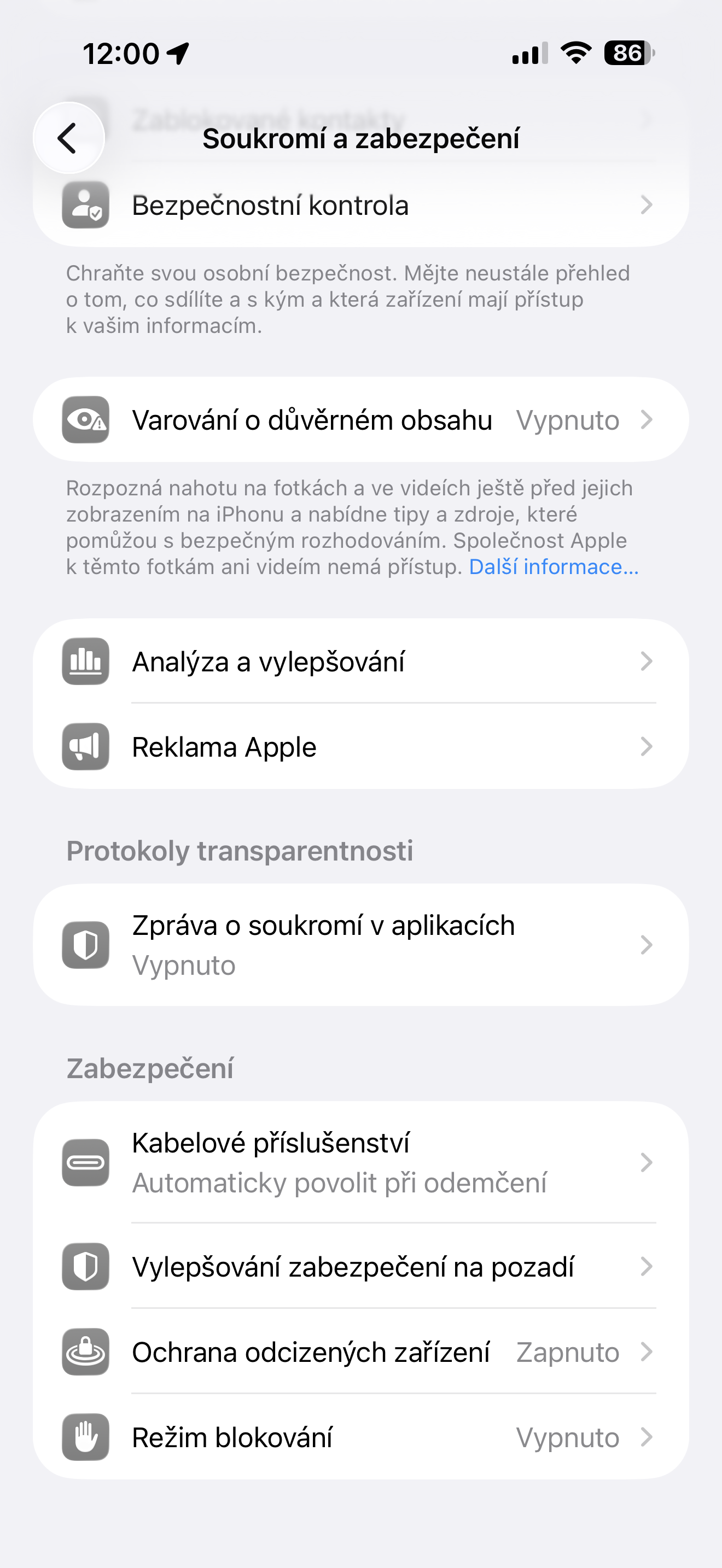Open Vylepšování zabezpečení na pozadí
722x1568 pixels.
coord(360,1267)
